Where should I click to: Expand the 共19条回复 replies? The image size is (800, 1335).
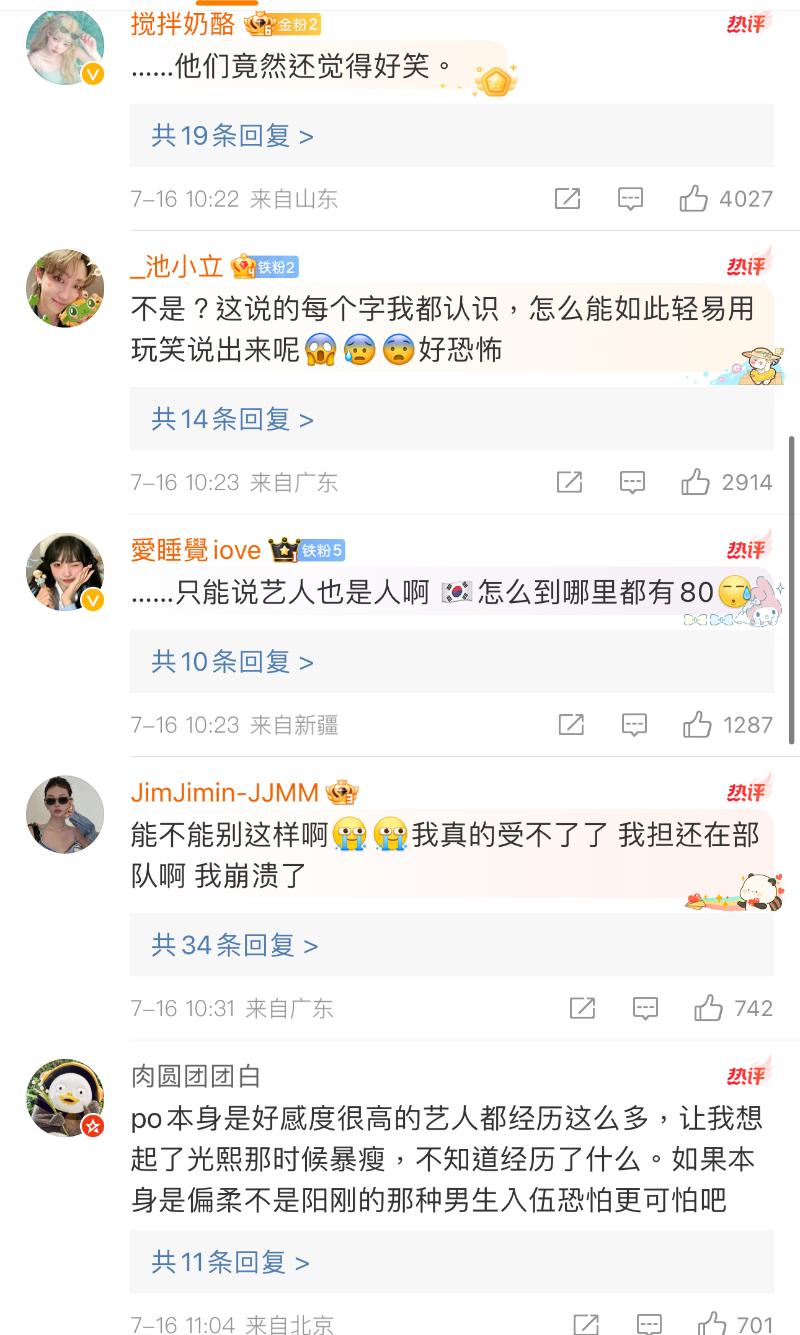(x=232, y=136)
